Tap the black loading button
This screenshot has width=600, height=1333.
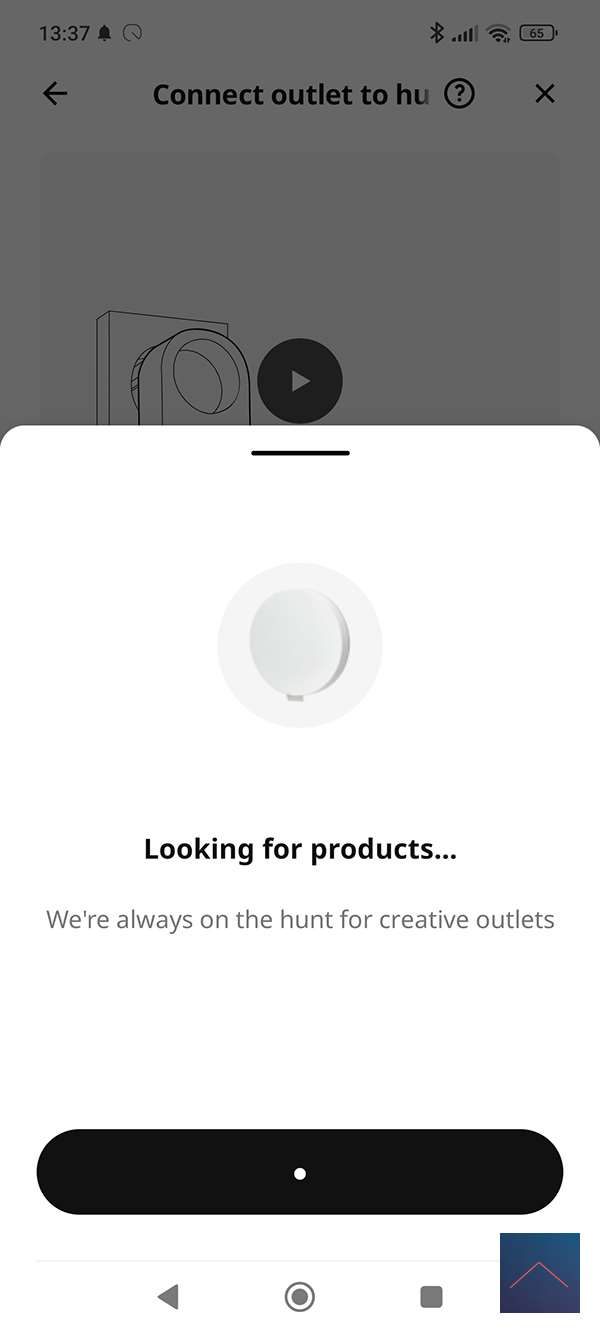tap(300, 1172)
